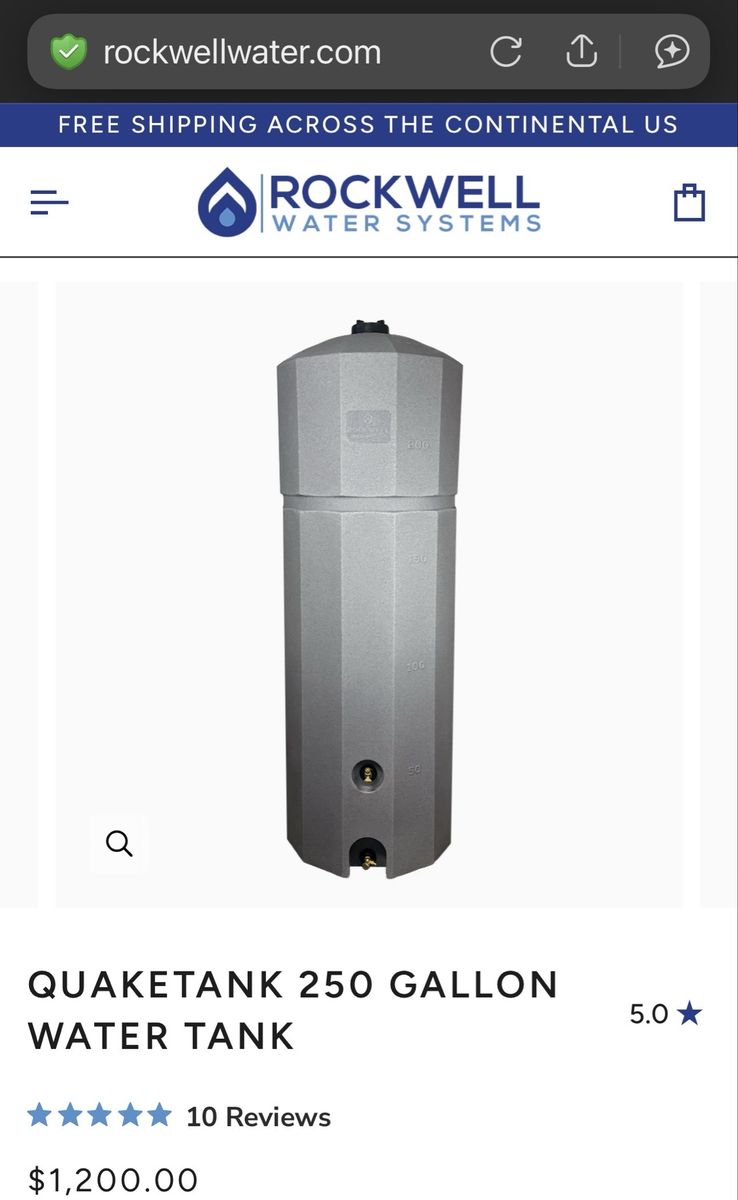
Task: Tap the rockwellwater.com address bar
Action: point(242,52)
